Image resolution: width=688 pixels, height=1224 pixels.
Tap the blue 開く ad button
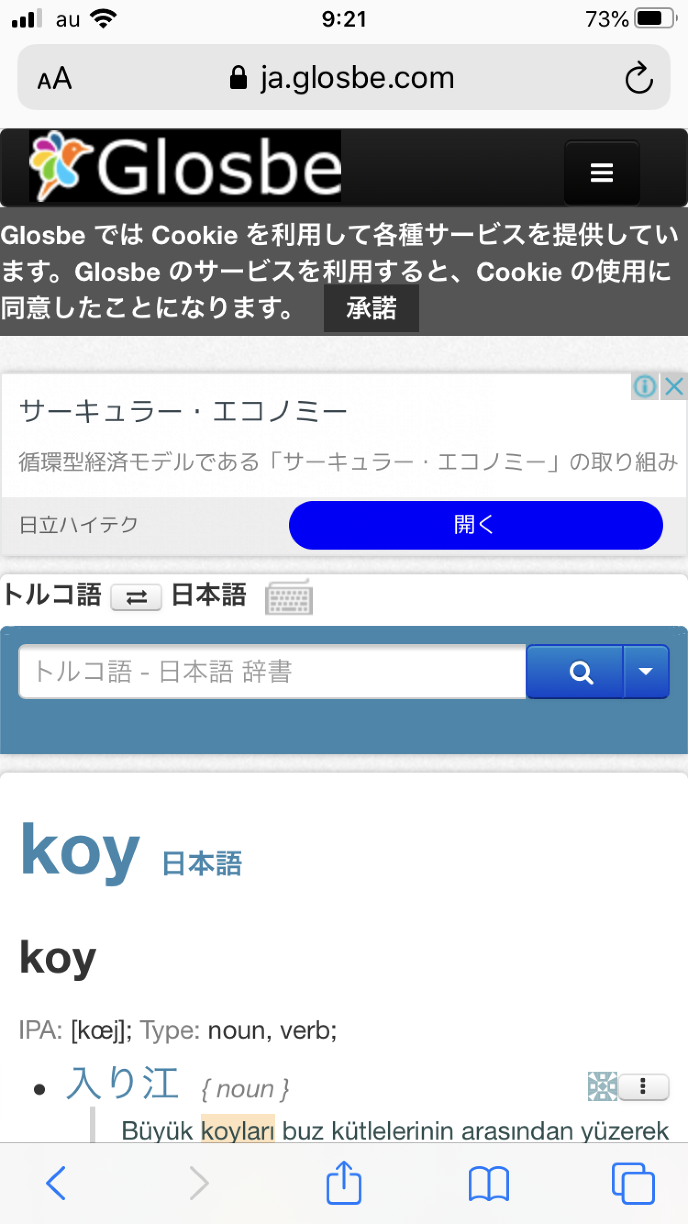pyautogui.click(x=475, y=525)
